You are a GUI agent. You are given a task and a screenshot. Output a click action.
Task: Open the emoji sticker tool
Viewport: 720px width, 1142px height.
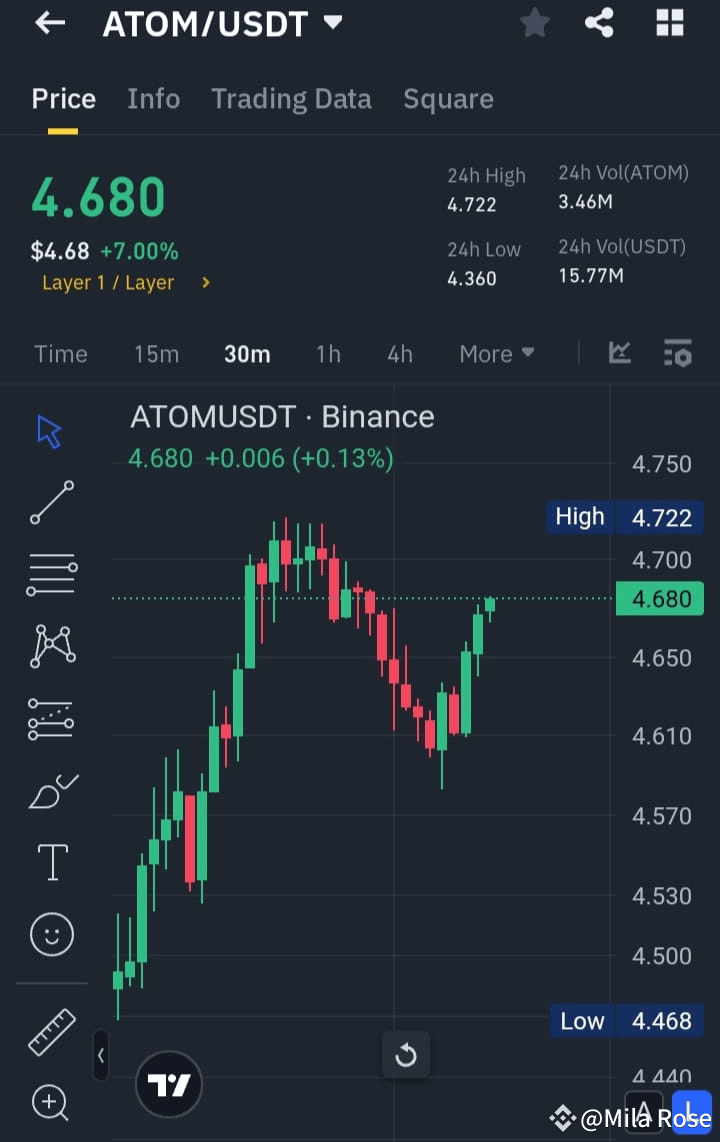(x=51, y=934)
